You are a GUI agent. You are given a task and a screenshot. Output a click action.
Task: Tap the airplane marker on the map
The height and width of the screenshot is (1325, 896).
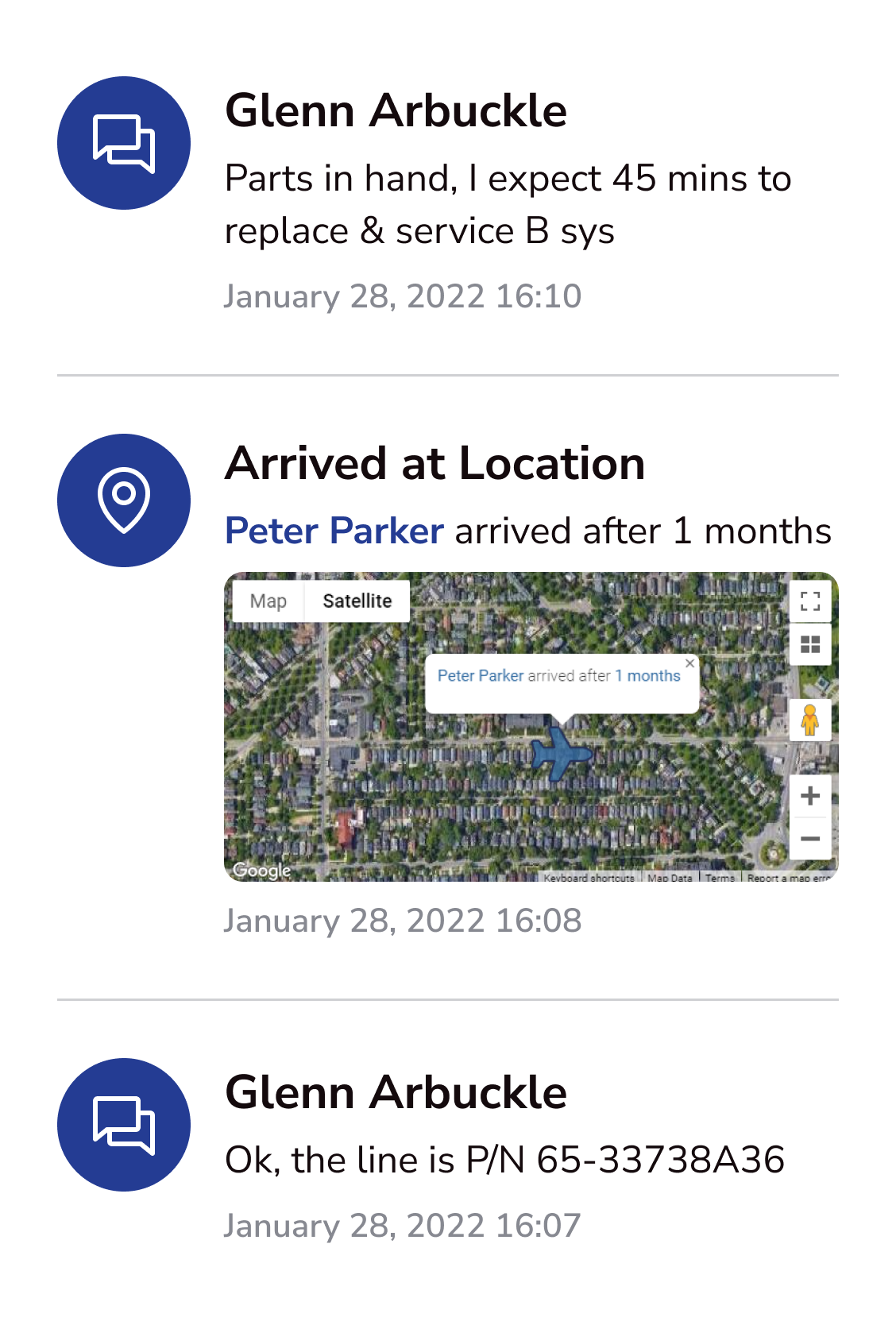click(561, 752)
